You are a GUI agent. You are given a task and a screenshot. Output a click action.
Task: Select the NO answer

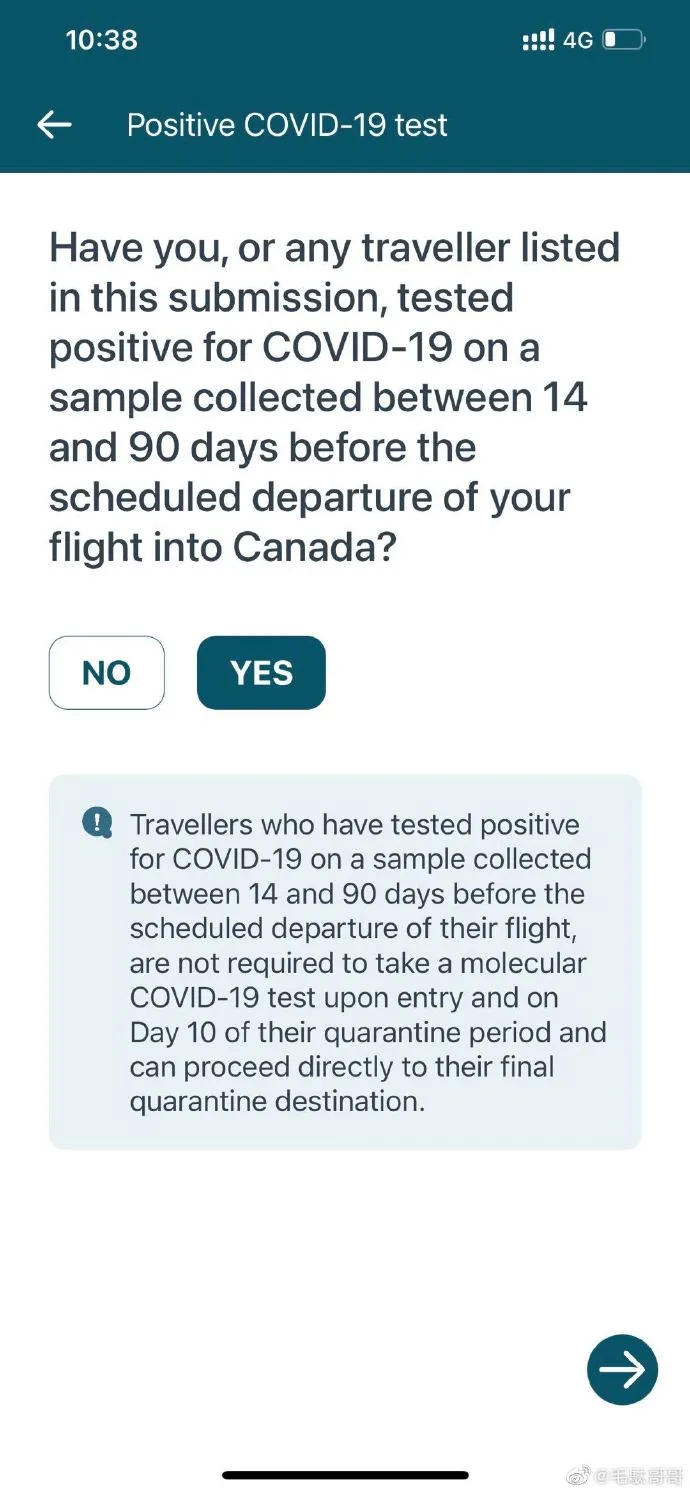coord(107,673)
